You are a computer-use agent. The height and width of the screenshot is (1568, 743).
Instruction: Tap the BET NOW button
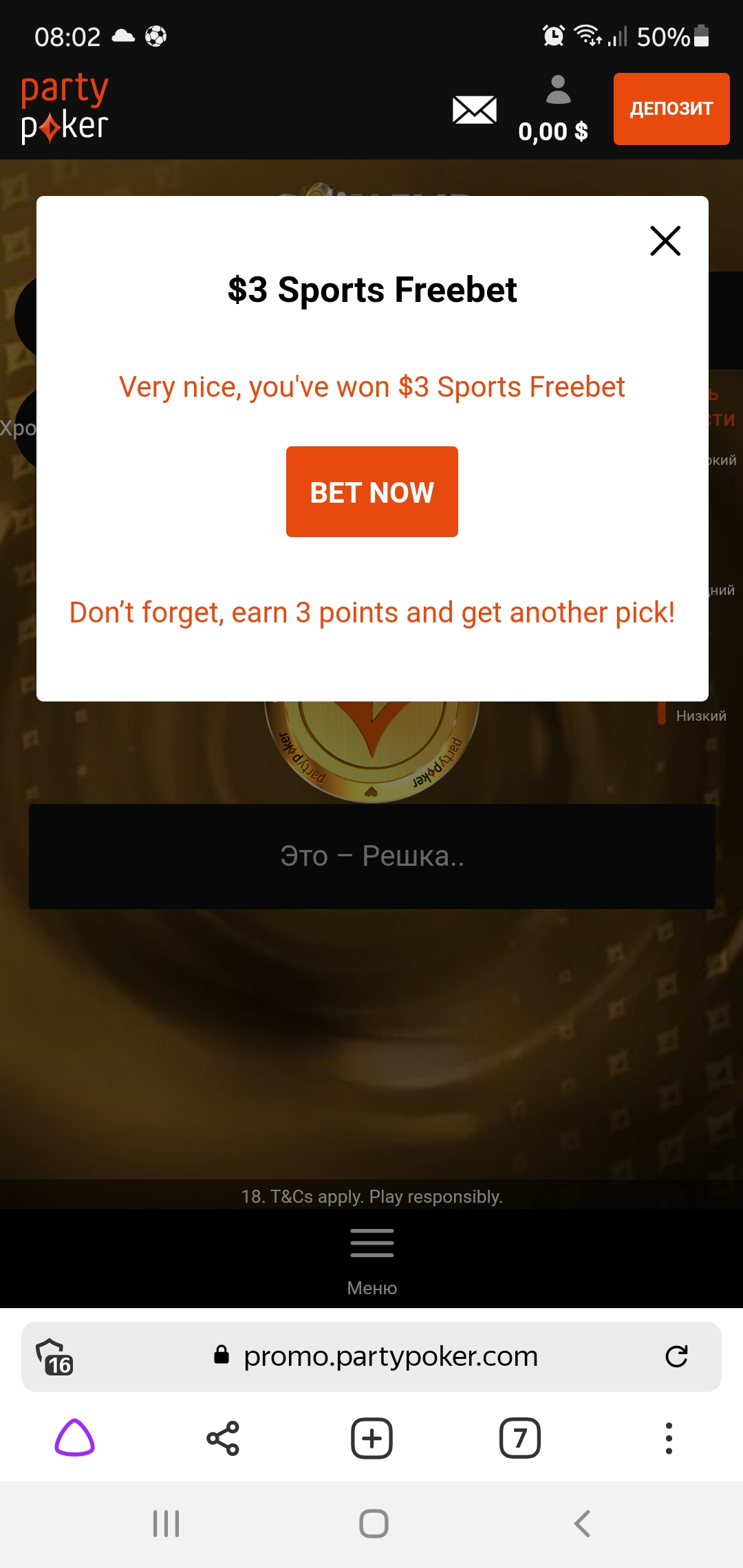(372, 492)
